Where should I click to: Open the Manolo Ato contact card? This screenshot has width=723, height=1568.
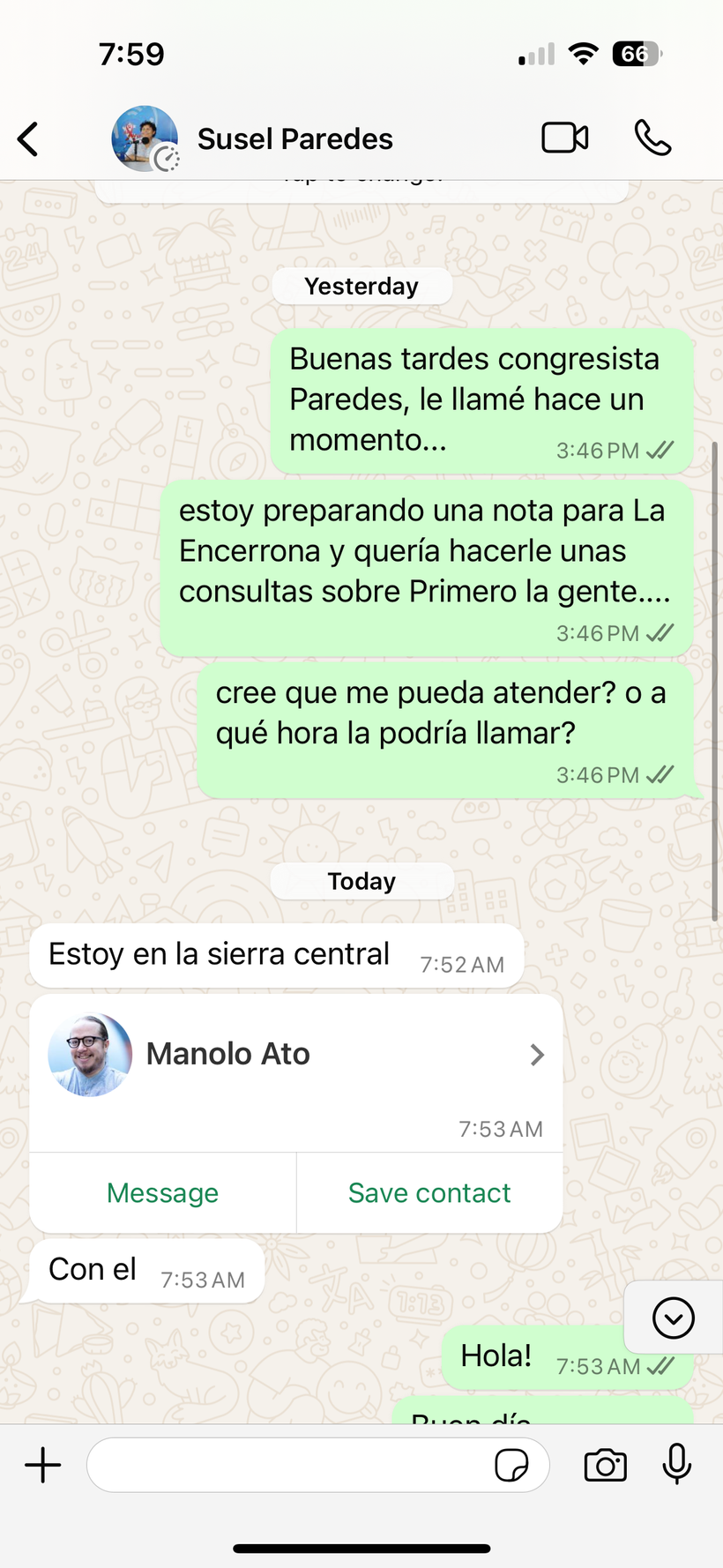[x=296, y=1056]
